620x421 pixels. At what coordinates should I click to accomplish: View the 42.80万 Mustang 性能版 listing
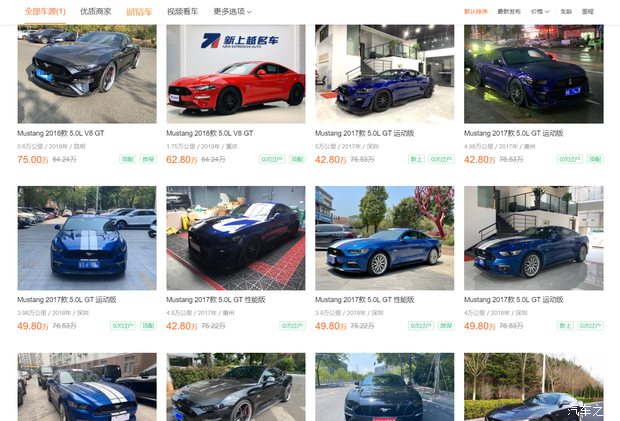coord(236,238)
